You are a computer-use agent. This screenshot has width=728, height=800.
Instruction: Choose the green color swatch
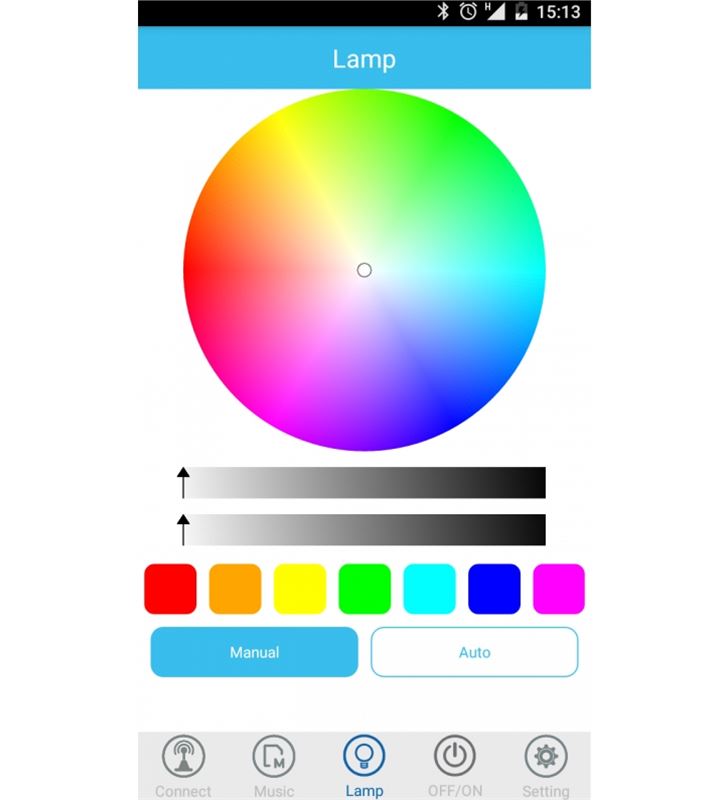pos(365,589)
